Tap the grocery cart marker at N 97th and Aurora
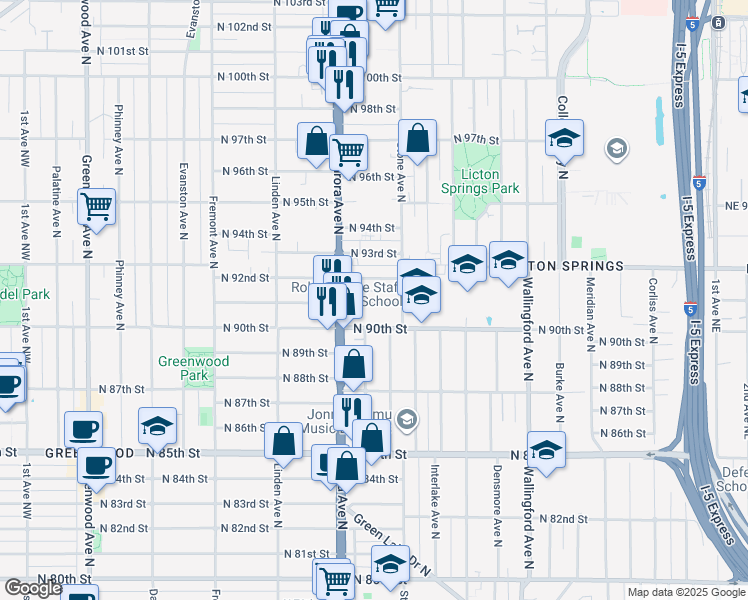Viewport: 748px width, 600px height. [x=348, y=152]
